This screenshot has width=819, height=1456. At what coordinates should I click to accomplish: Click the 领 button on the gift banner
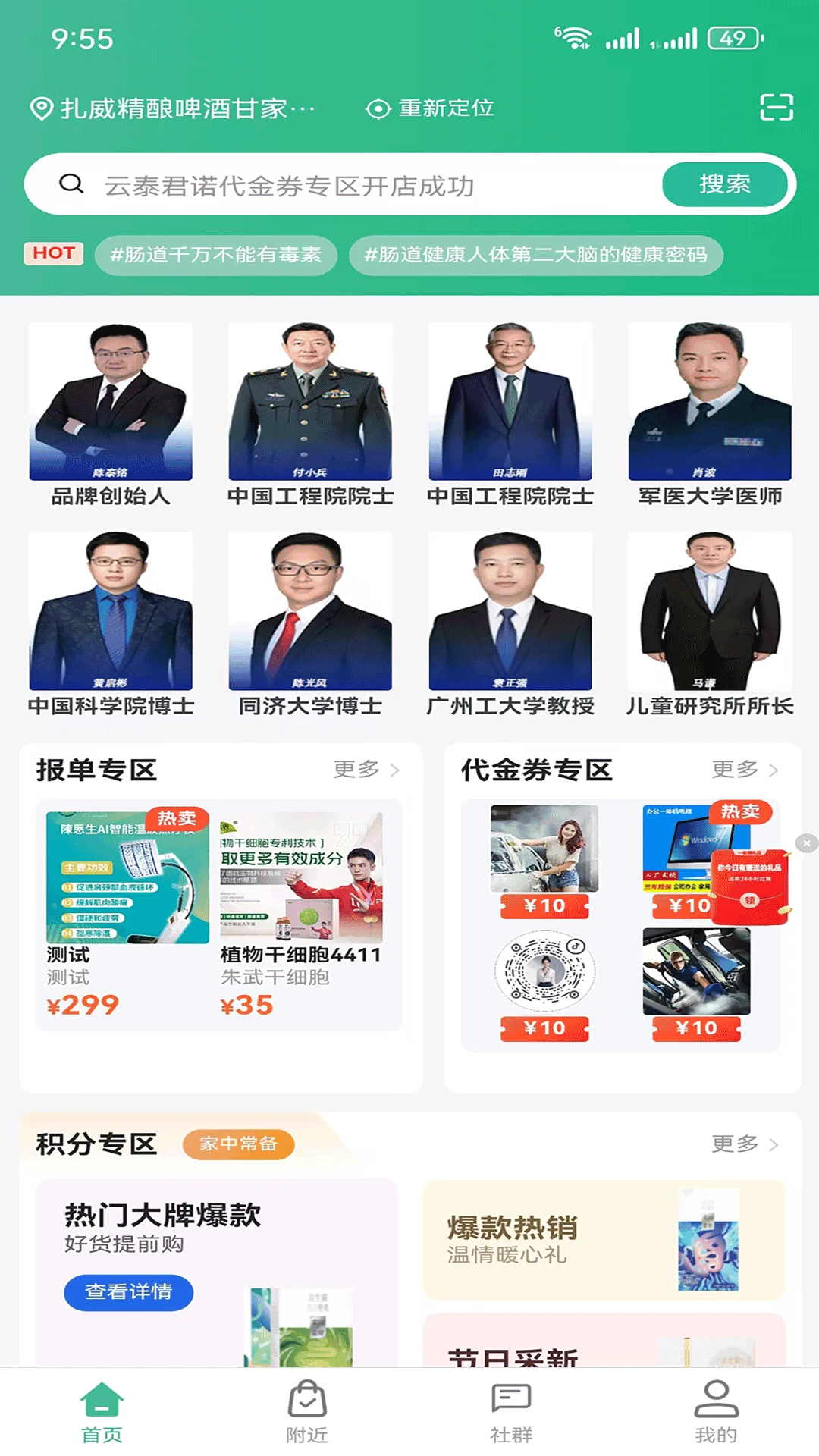pyautogui.click(x=749, y=901)
